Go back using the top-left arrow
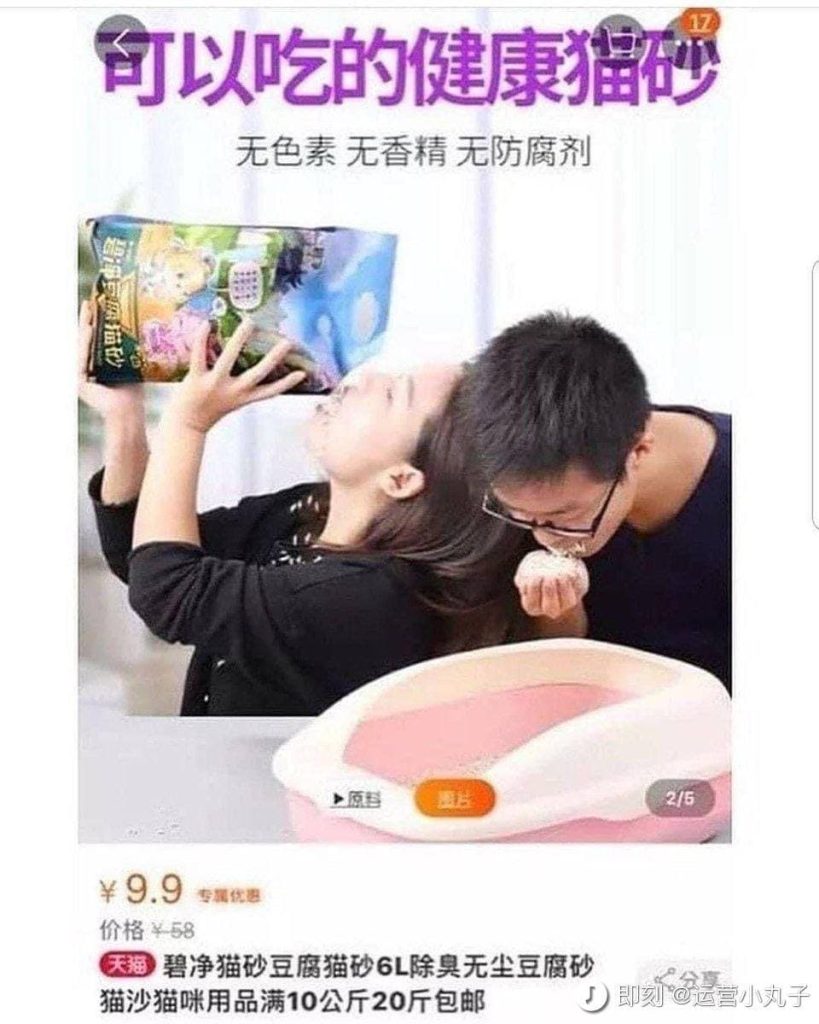 click(121, 41)
